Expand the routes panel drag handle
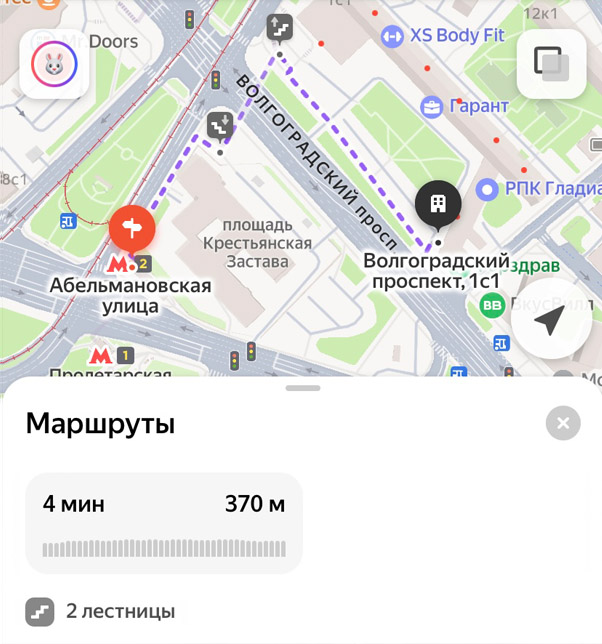The image size is (602, 644). [302, 388]
